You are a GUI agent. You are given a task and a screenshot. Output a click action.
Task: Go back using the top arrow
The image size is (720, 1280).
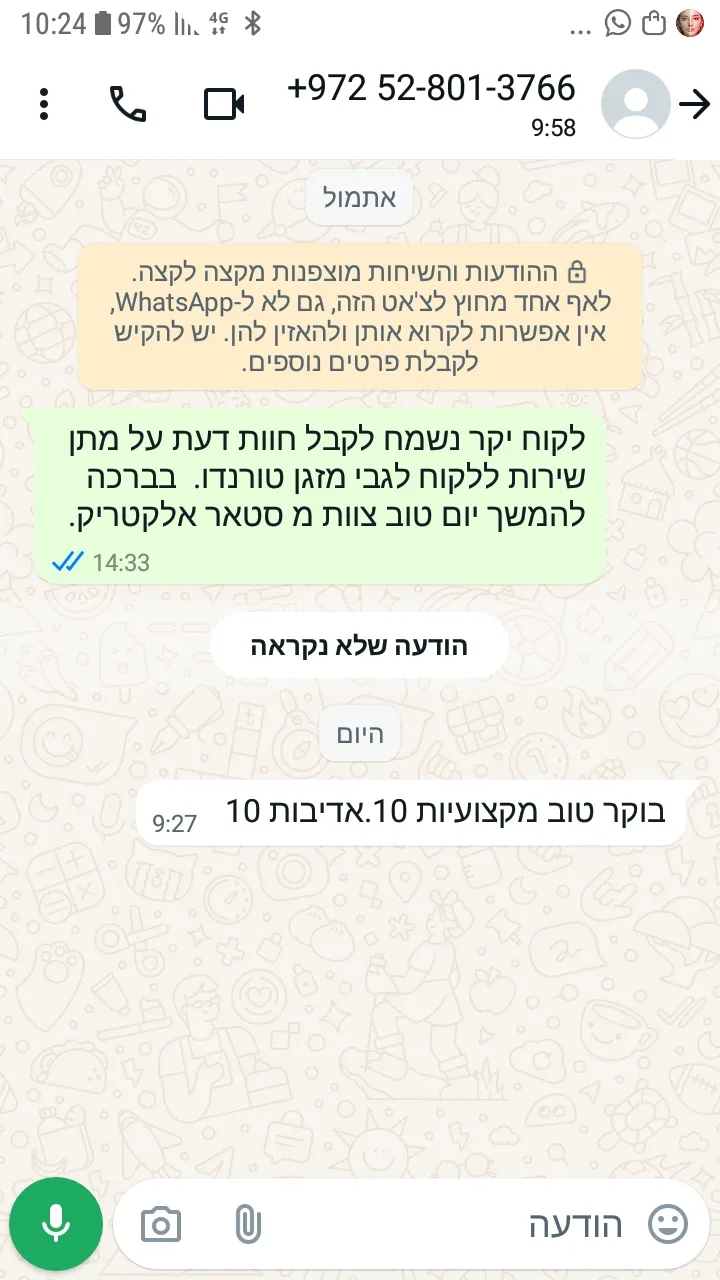pos(694,104)
